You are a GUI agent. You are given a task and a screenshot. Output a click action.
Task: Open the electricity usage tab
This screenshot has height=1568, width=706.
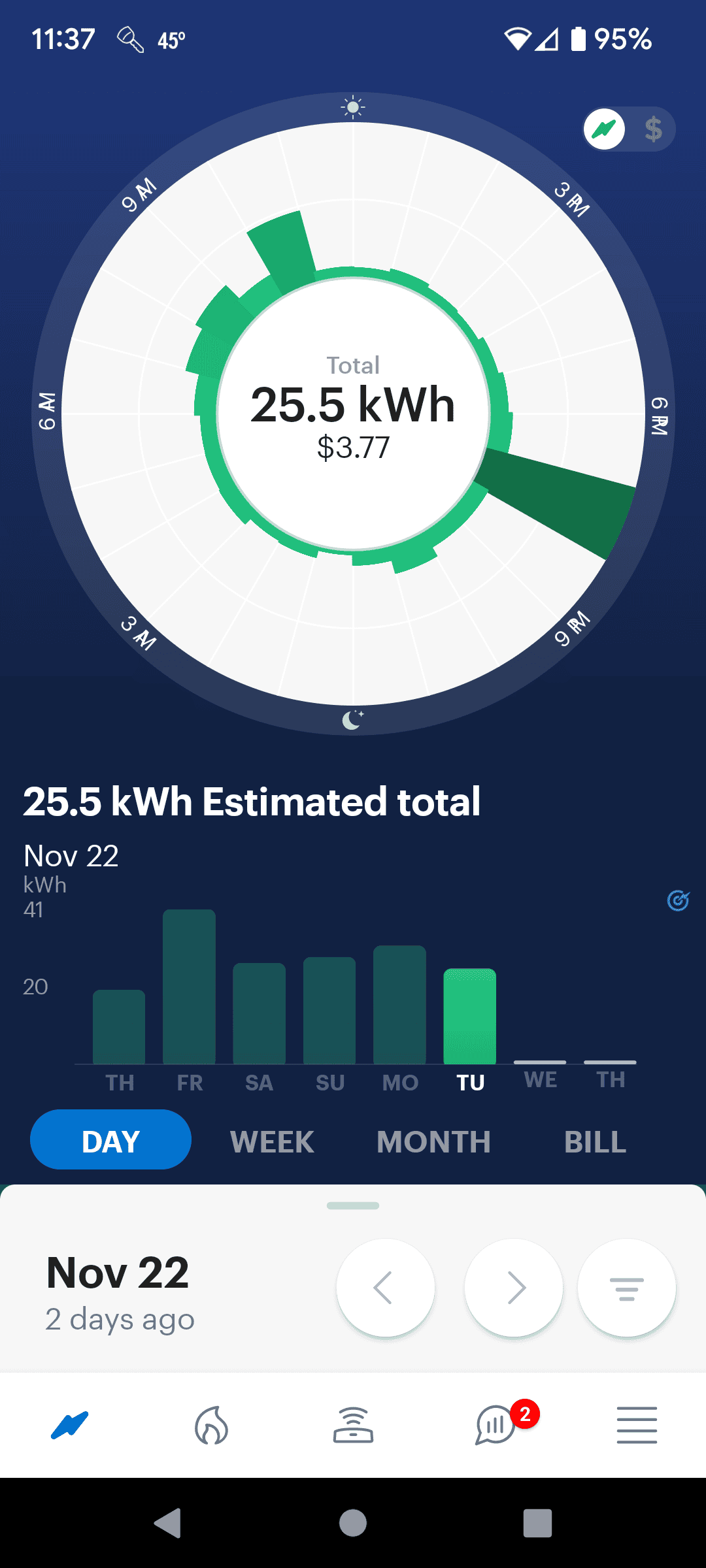[70, 1425]
